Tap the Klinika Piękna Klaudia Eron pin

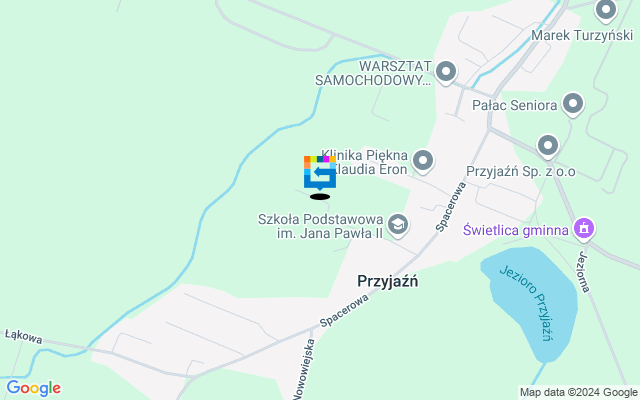tap(423, 160)
